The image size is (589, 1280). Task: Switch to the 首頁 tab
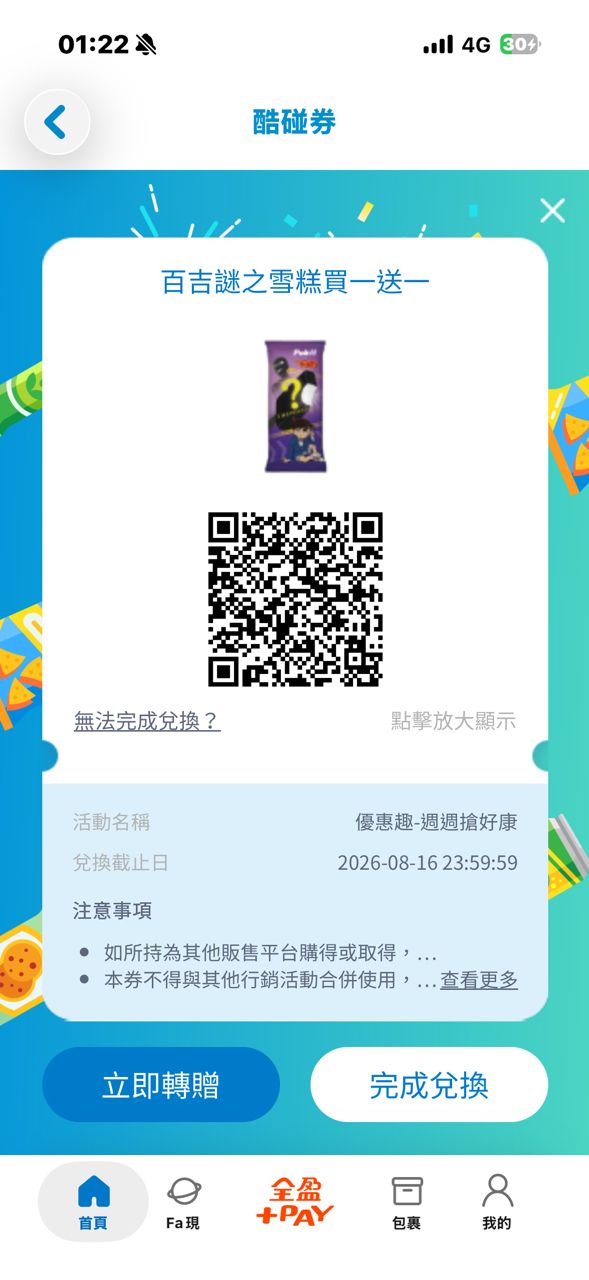point(93,1202)
